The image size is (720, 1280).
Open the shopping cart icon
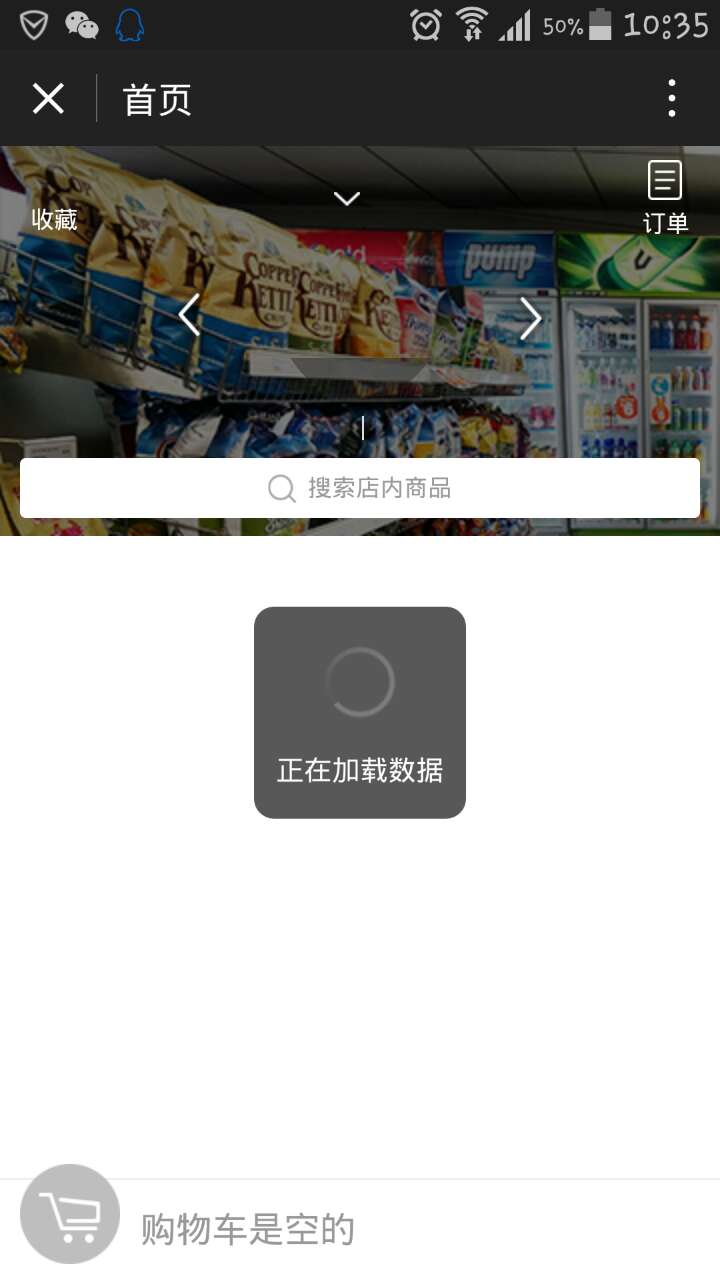(70, 1214)
